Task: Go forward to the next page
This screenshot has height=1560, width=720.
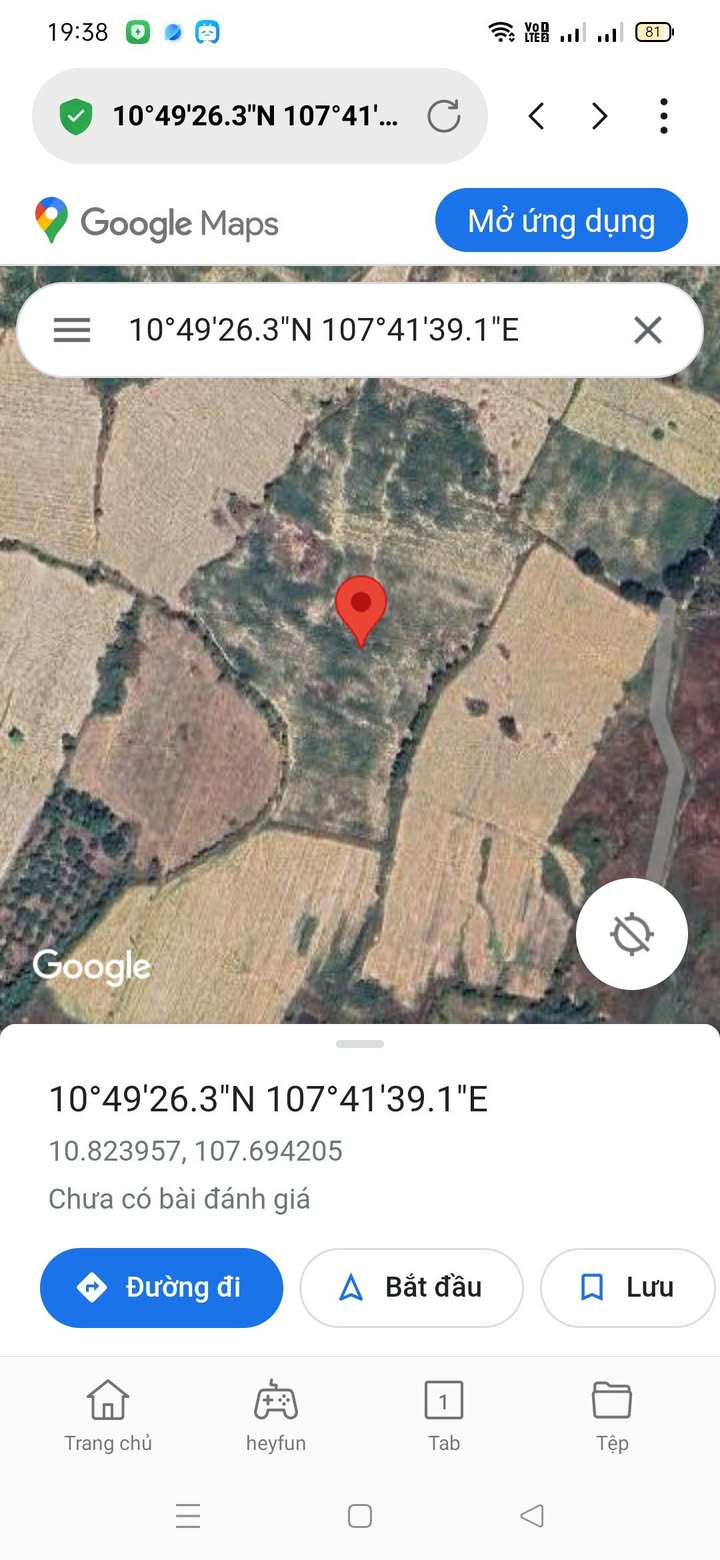Action: (x=600, y=116)
